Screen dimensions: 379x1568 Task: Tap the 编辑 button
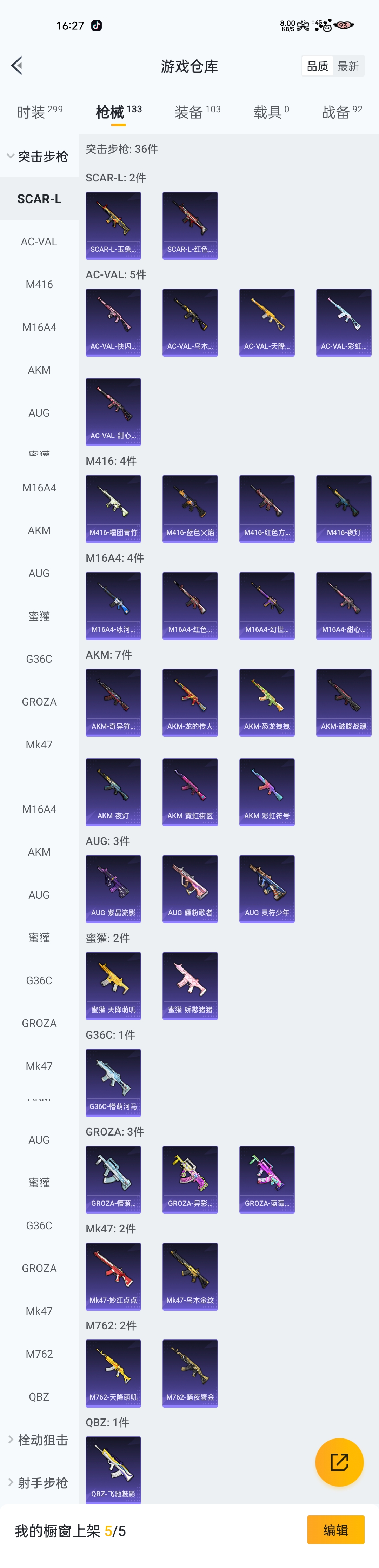click(x=335, y=1530)
